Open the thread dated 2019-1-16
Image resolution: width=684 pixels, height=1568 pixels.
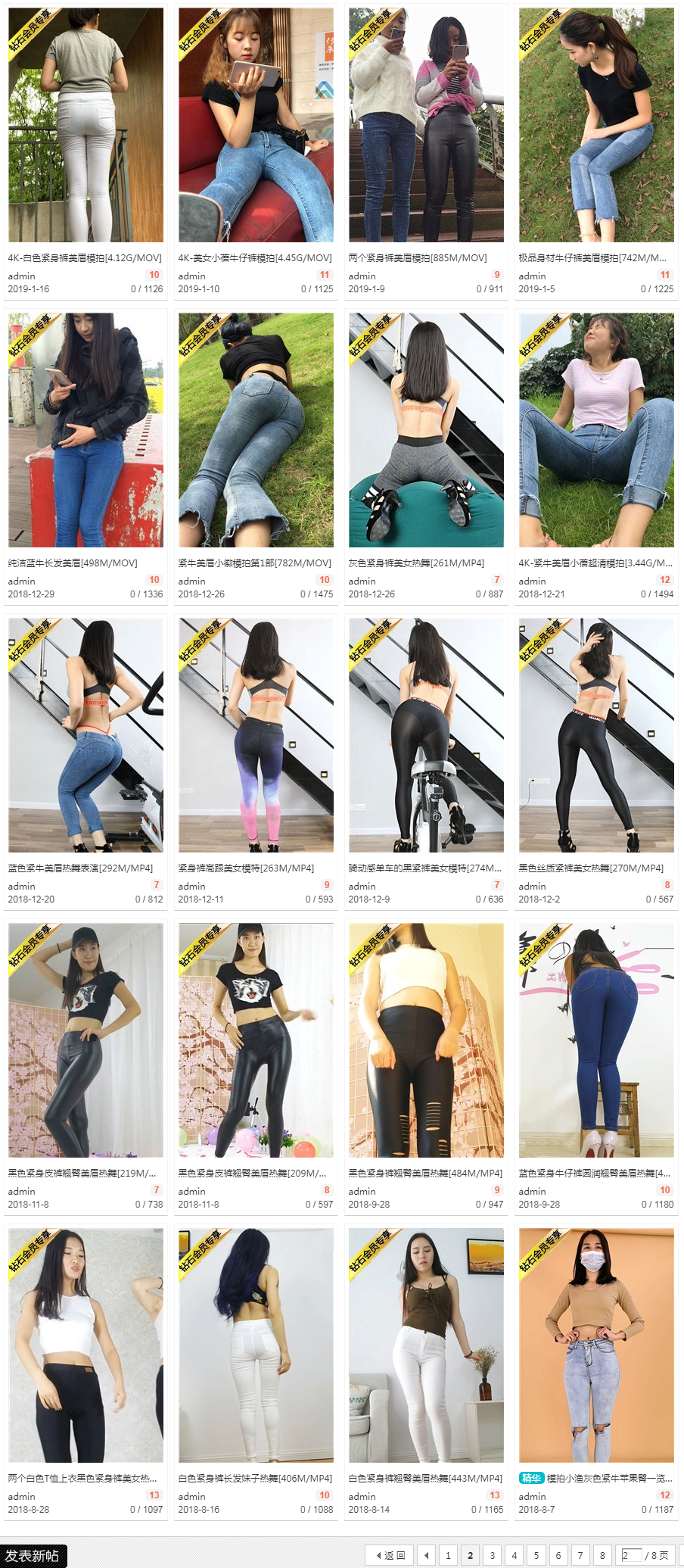84,258
